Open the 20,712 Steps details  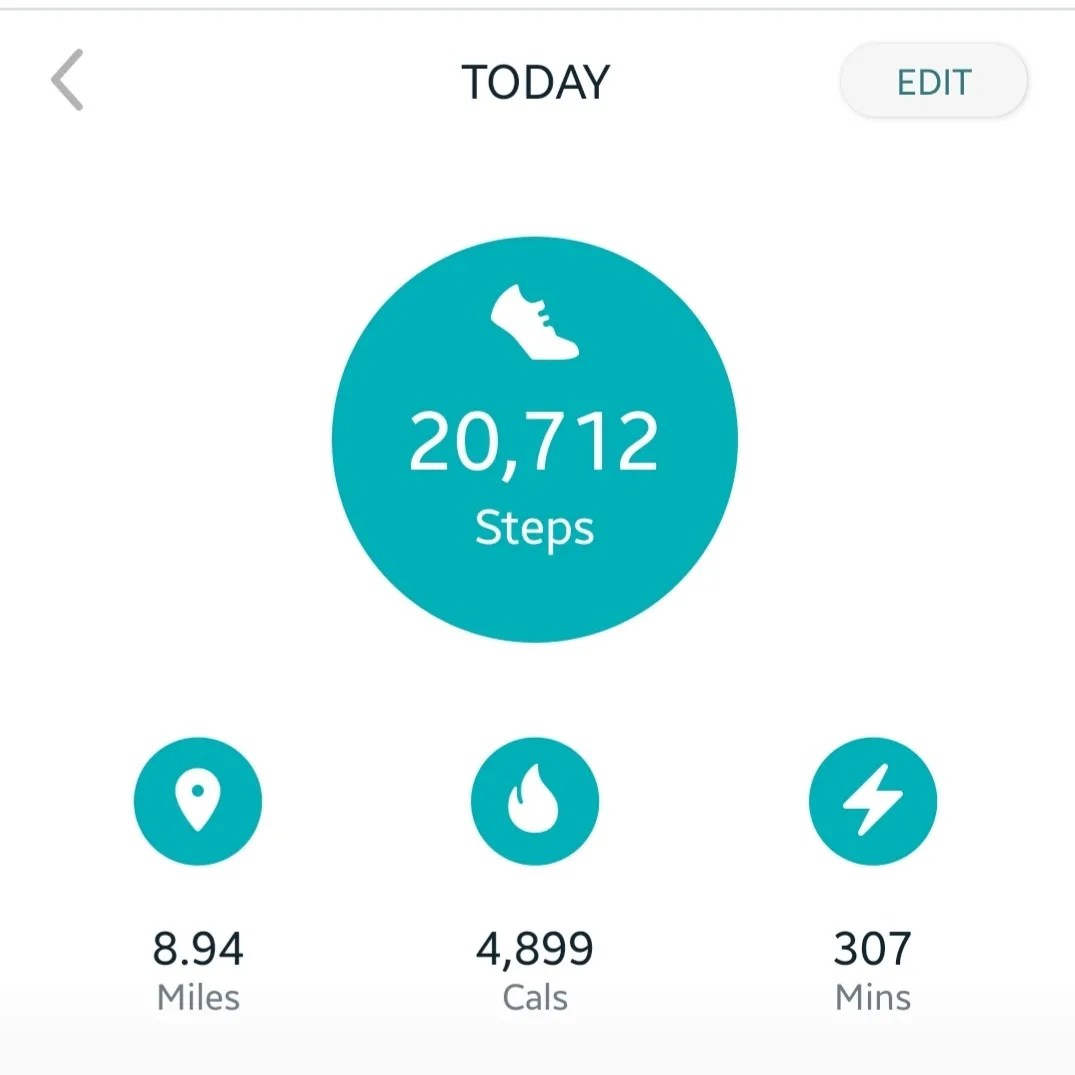click(534, 441)
